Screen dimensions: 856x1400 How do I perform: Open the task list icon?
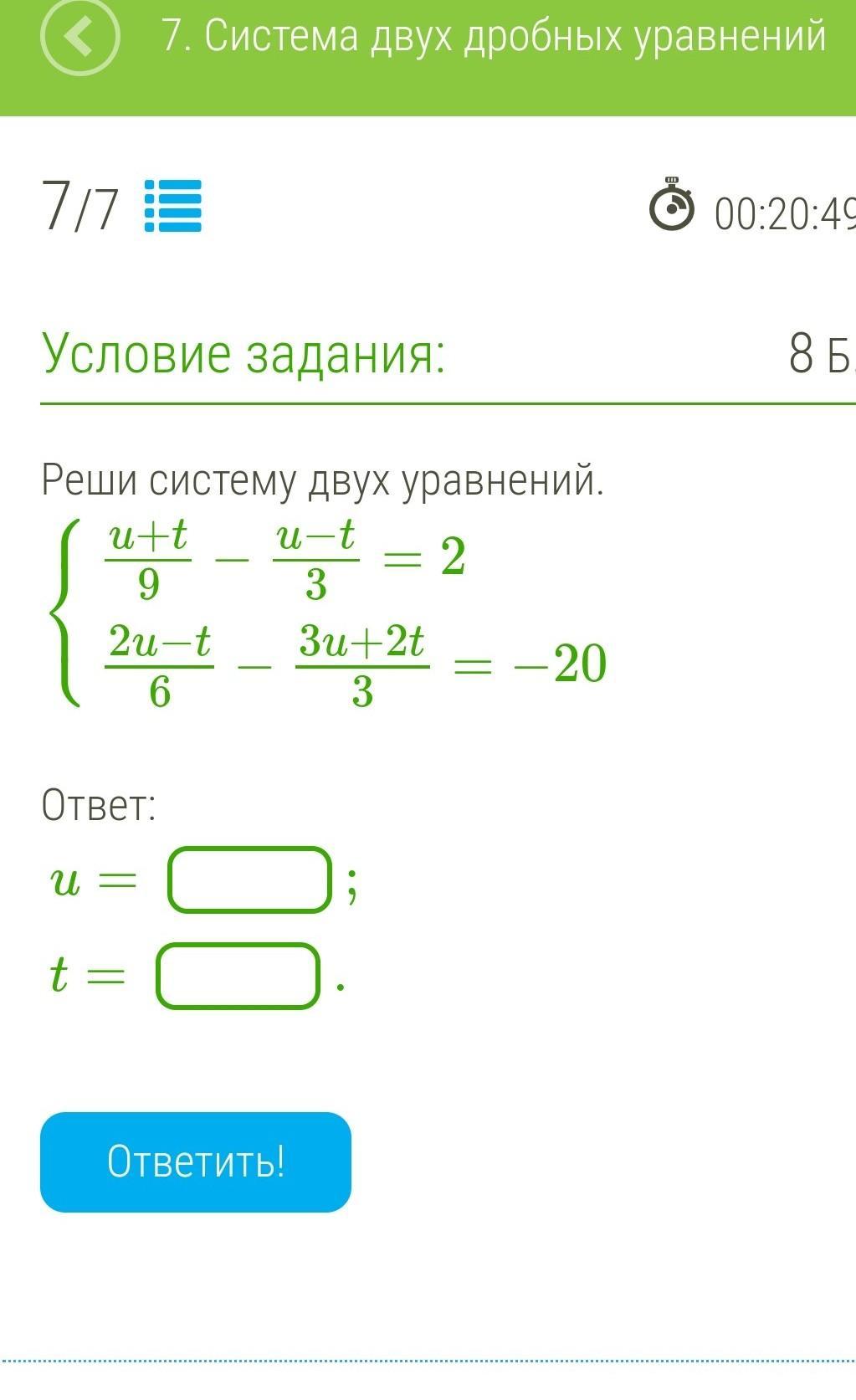click(173, 206)
